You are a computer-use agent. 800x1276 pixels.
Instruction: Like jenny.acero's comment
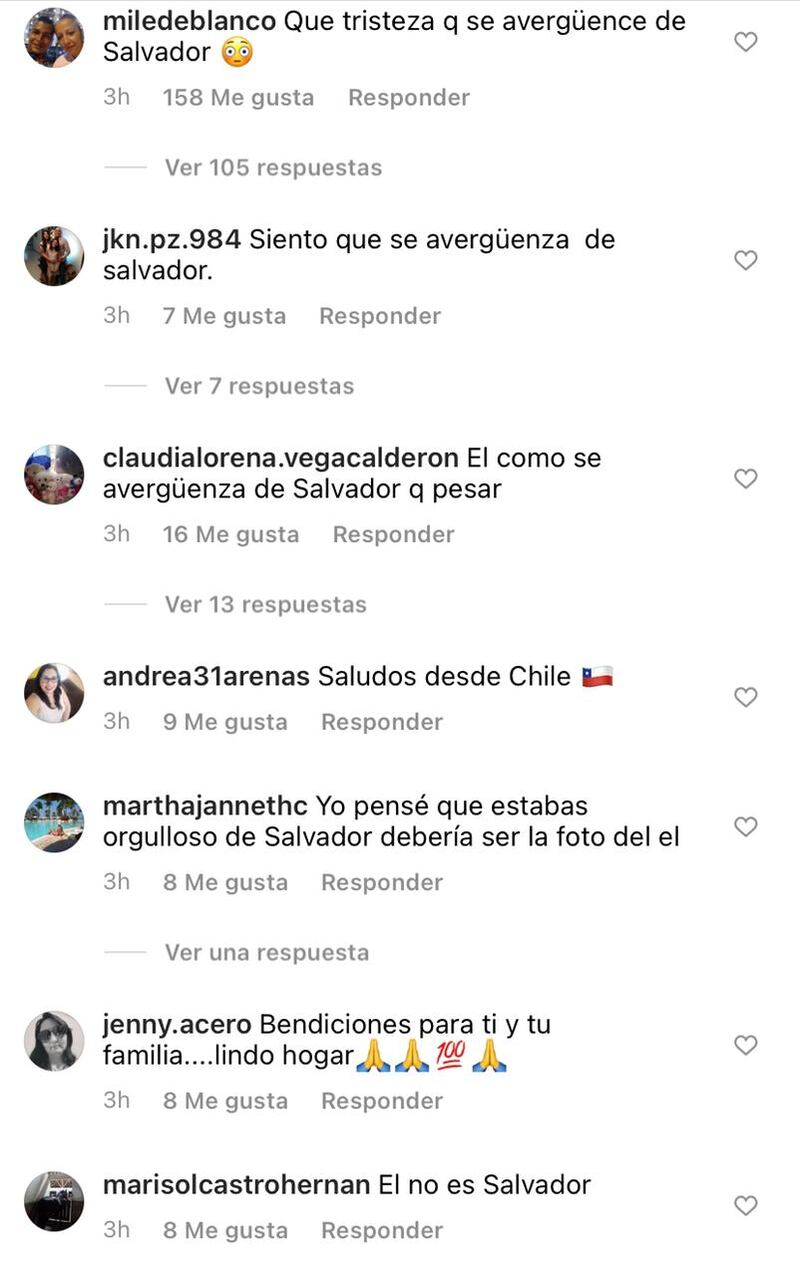coord(746,1045)
